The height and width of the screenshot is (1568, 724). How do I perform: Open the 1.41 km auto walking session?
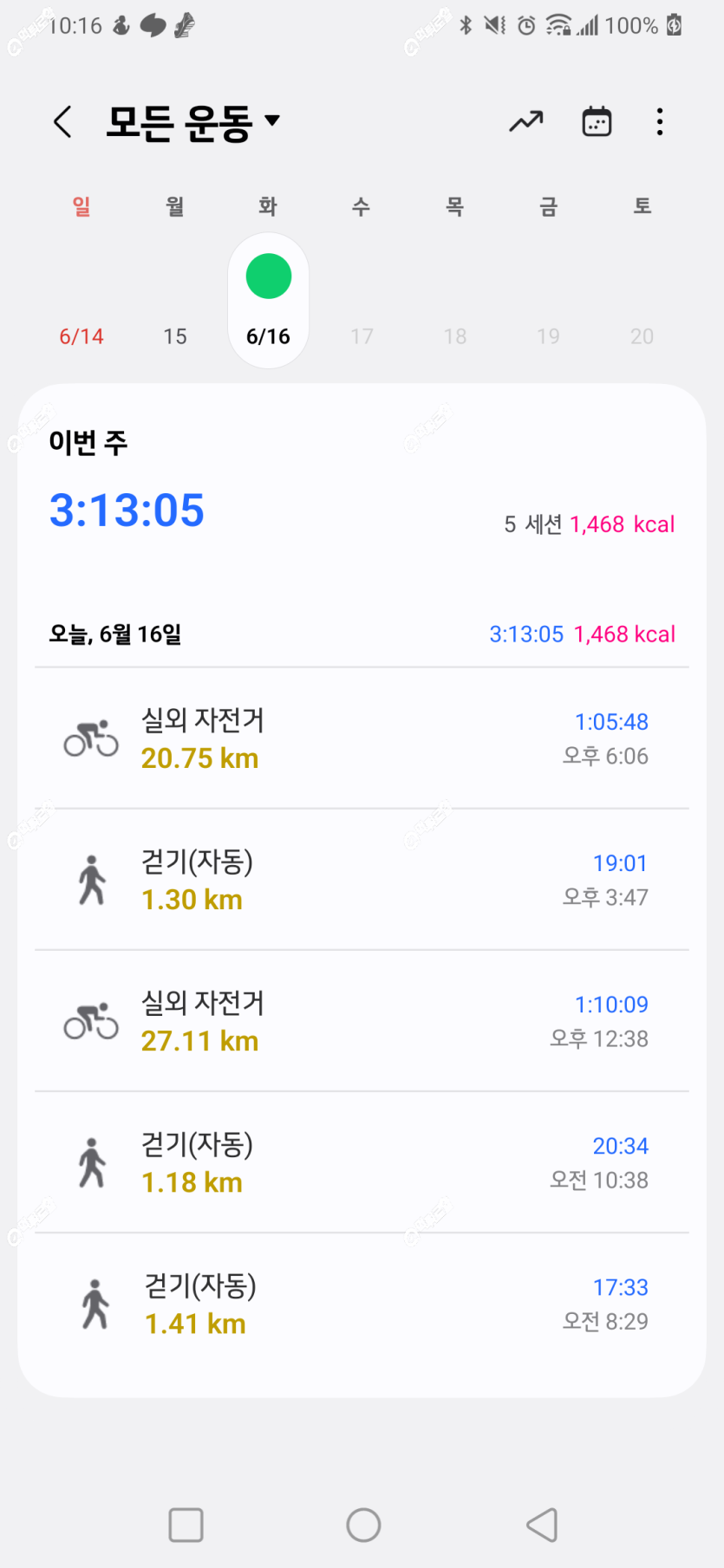point(362,1304)
